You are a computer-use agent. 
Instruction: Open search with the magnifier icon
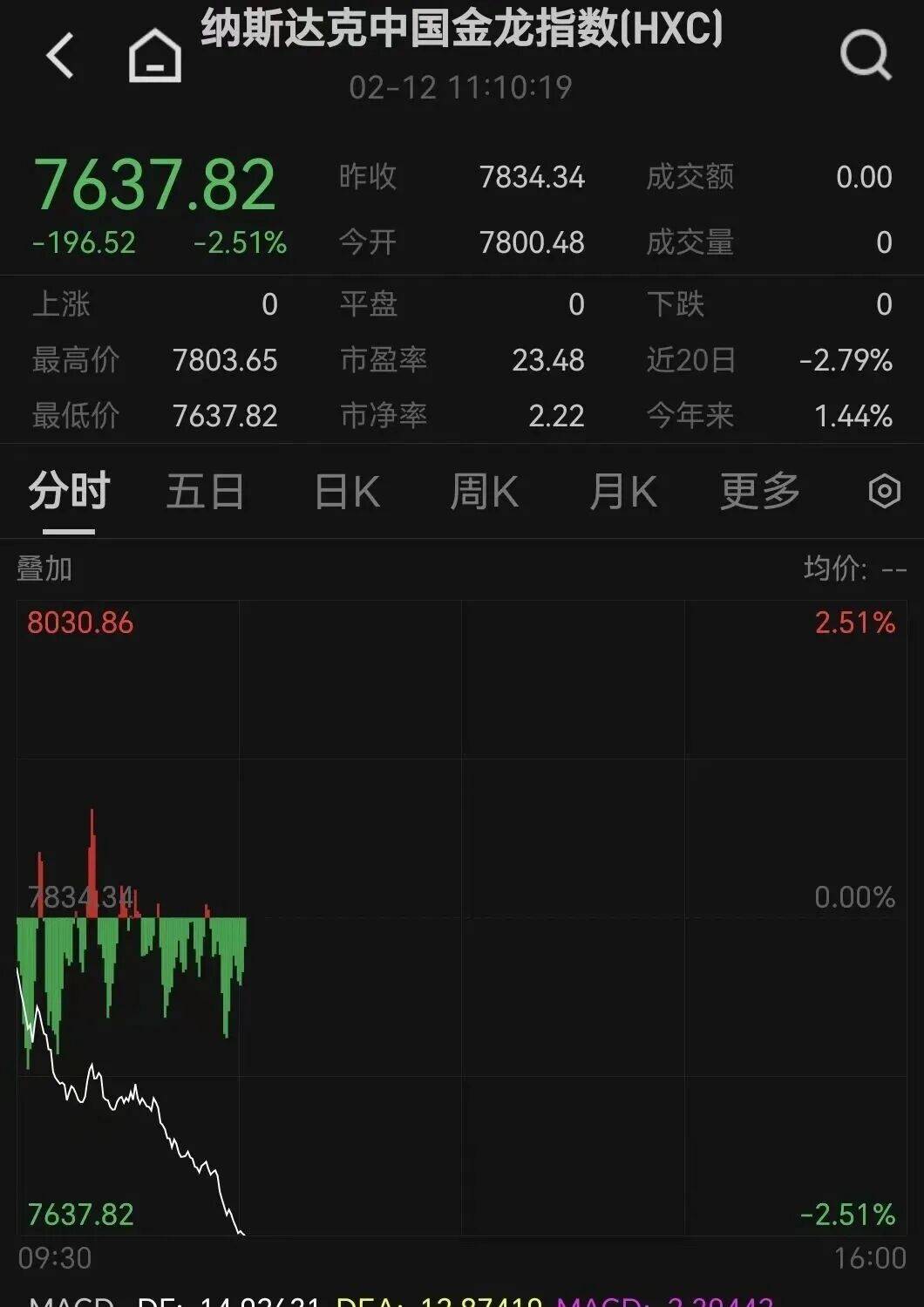tap(864, 55)
